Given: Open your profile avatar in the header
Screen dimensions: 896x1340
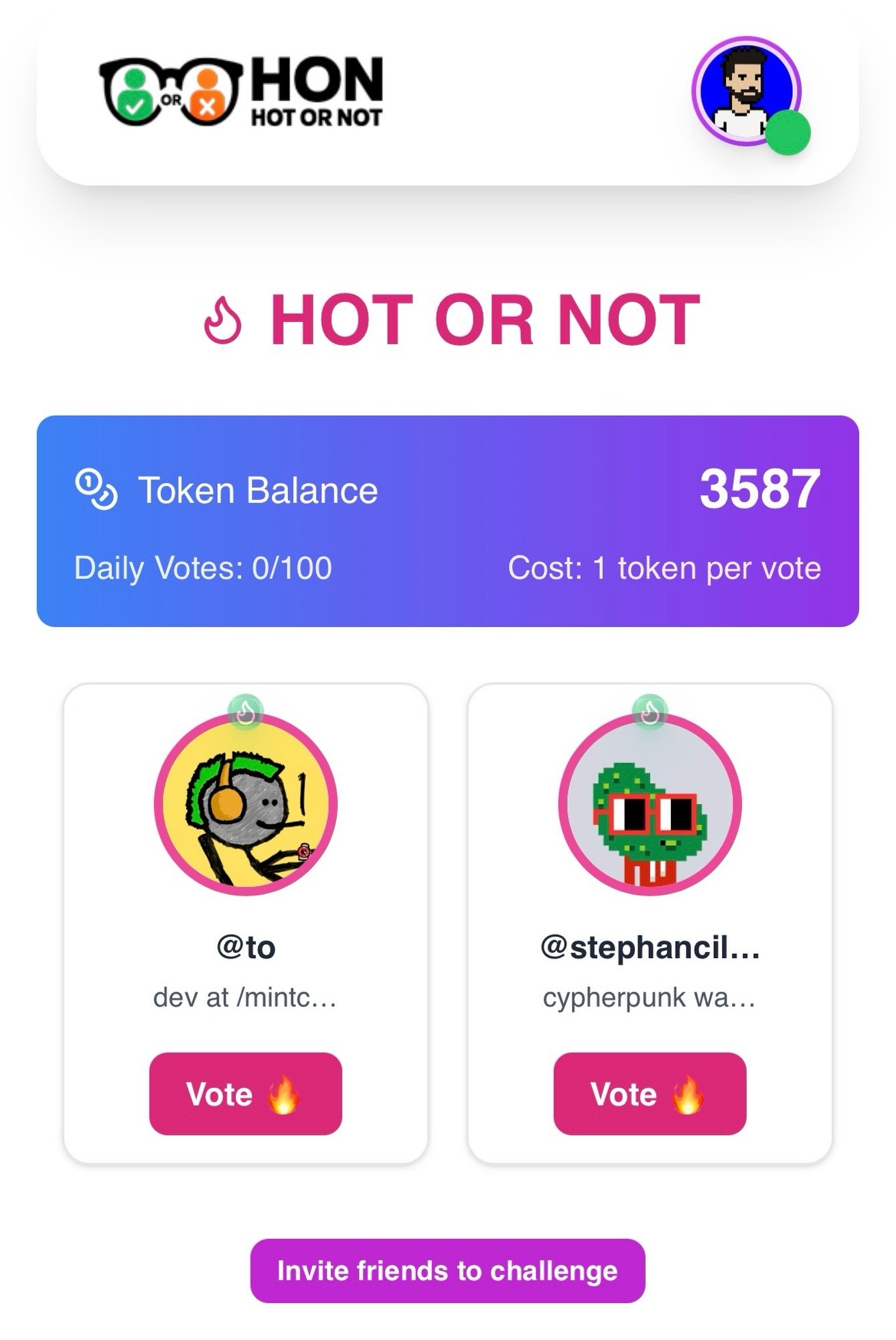Looking at the screenshot, I should [746, 91].
